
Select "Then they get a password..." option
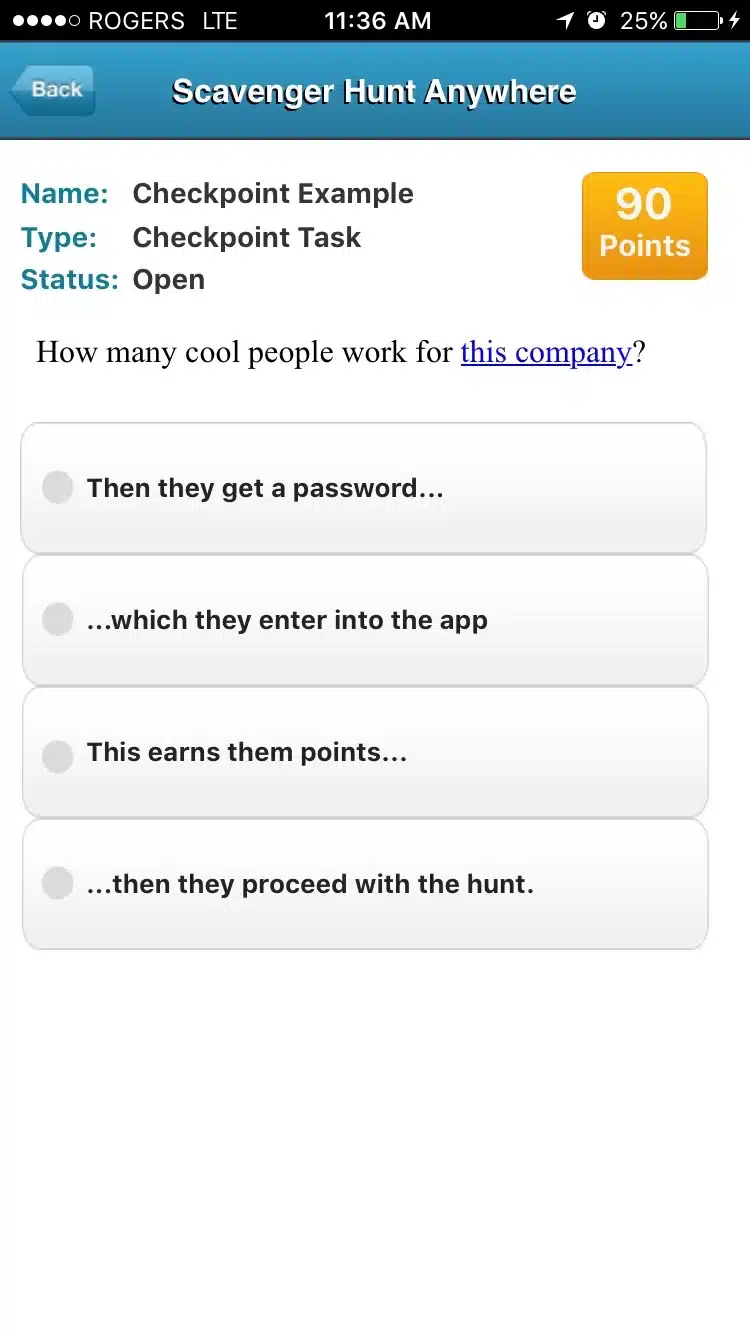pyautogui.click(x=364, y=488)
